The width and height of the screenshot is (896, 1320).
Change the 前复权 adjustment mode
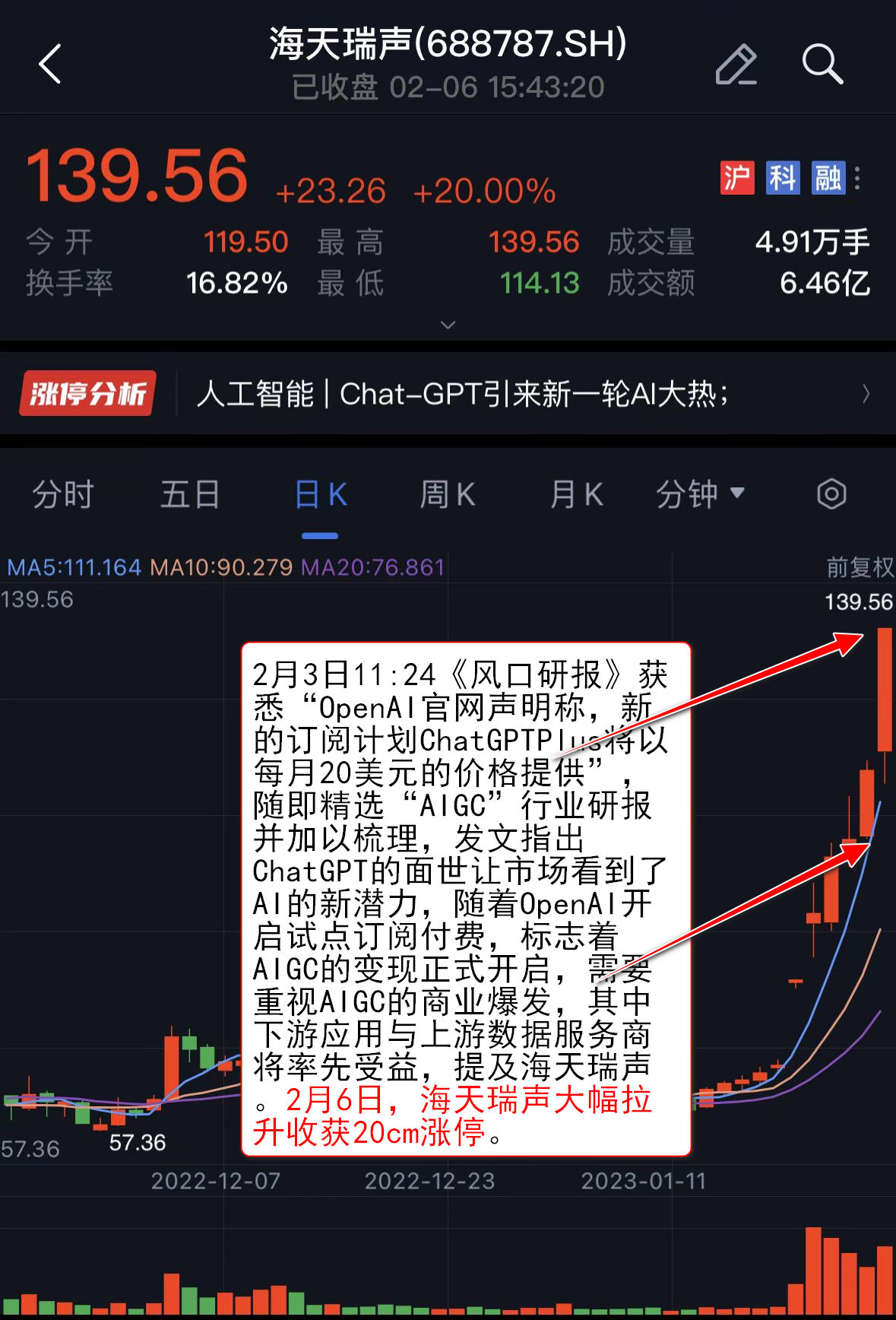coord(860,567)
